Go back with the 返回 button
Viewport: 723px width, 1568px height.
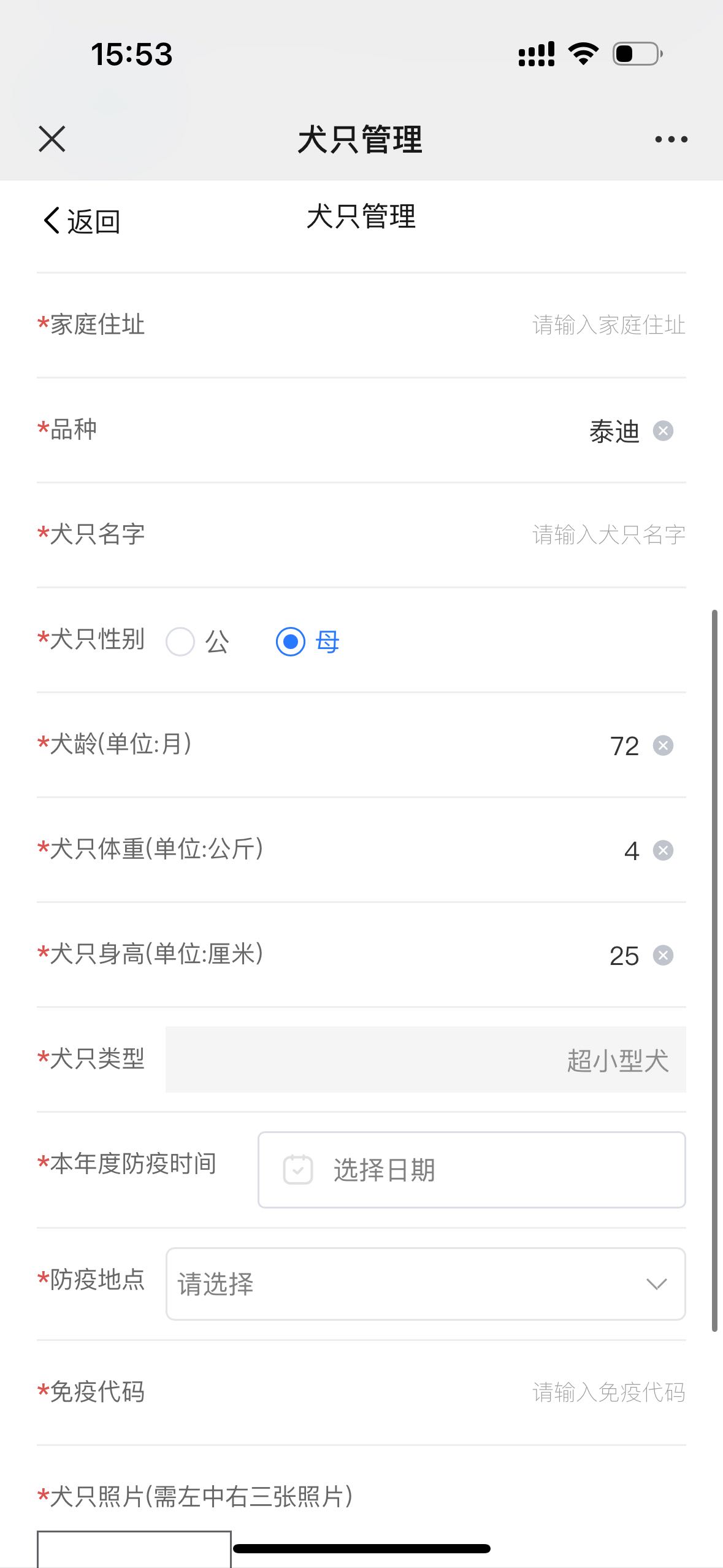82,221
